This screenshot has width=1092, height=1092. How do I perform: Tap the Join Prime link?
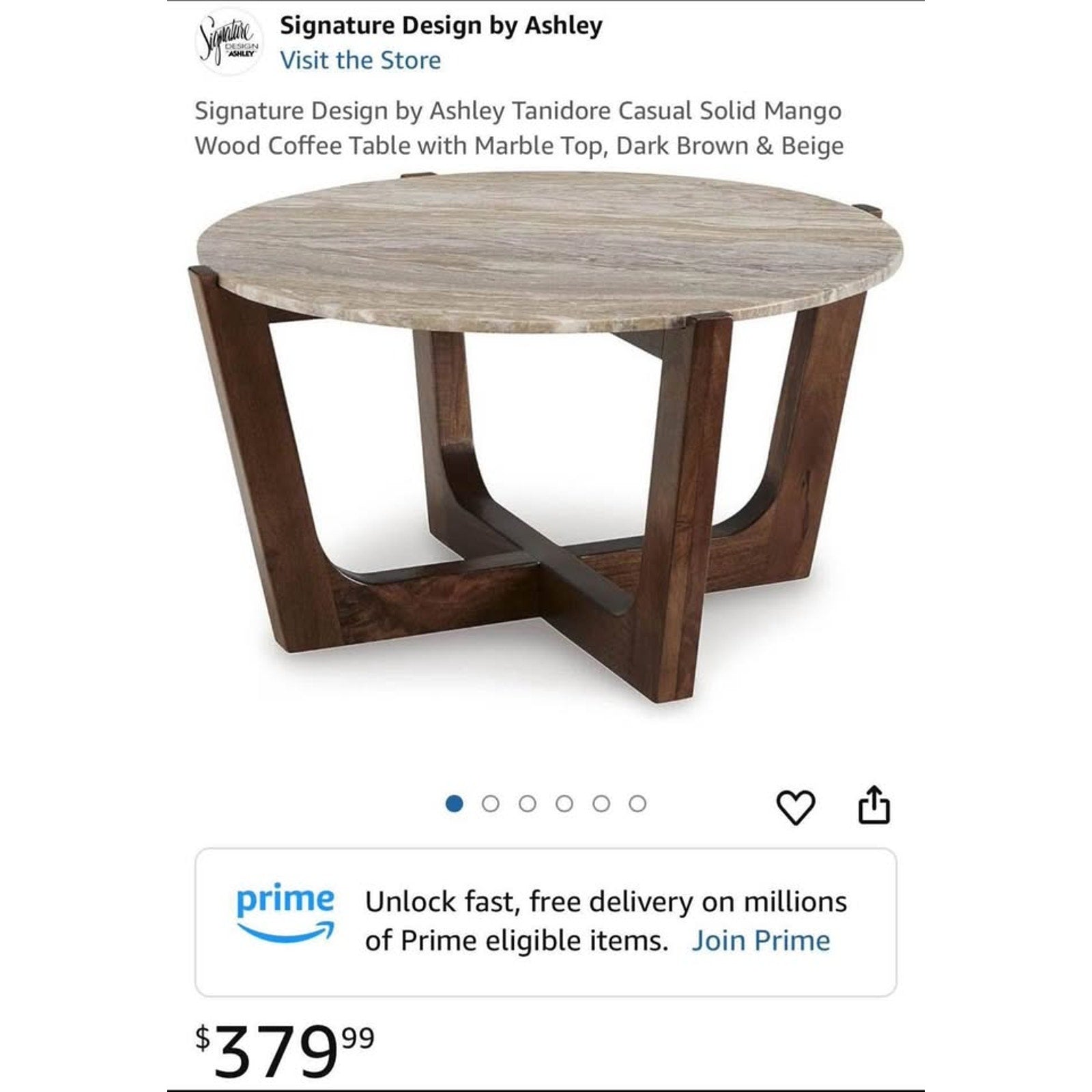pyautogui.click(x=760, y=940)
